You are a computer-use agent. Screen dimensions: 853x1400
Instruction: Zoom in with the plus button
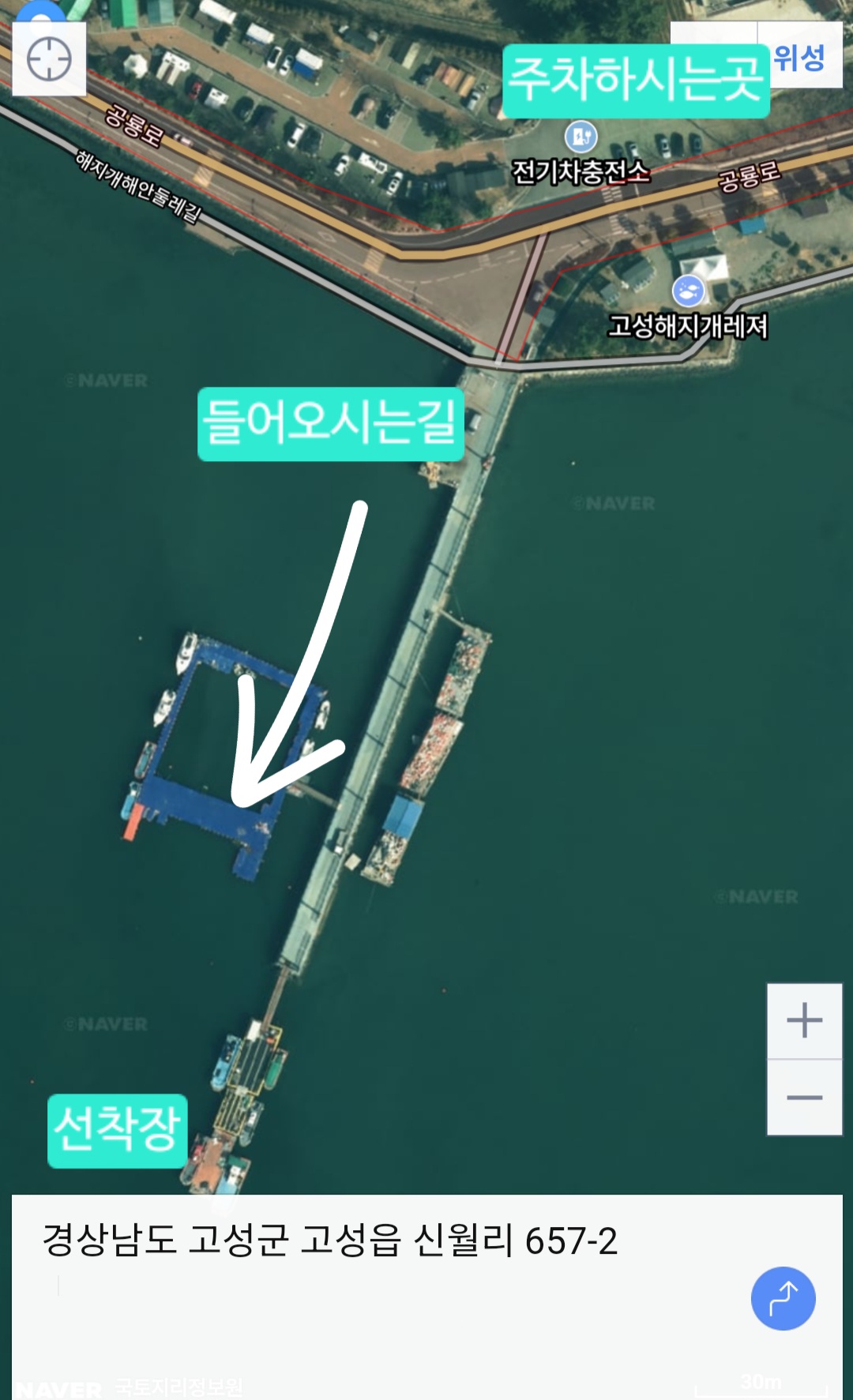click(804, 1020)
